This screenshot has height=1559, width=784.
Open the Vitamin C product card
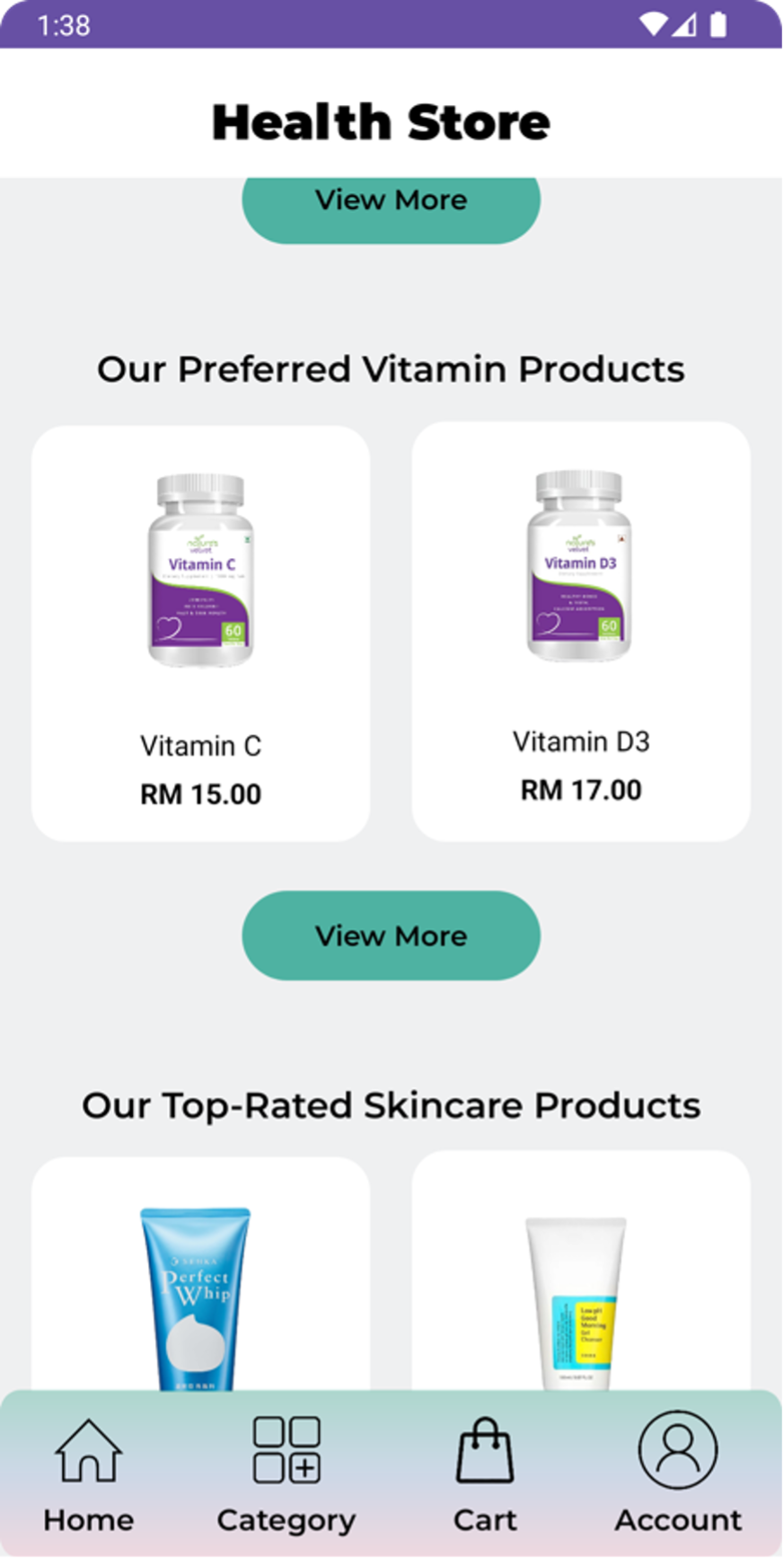point(200,633)
